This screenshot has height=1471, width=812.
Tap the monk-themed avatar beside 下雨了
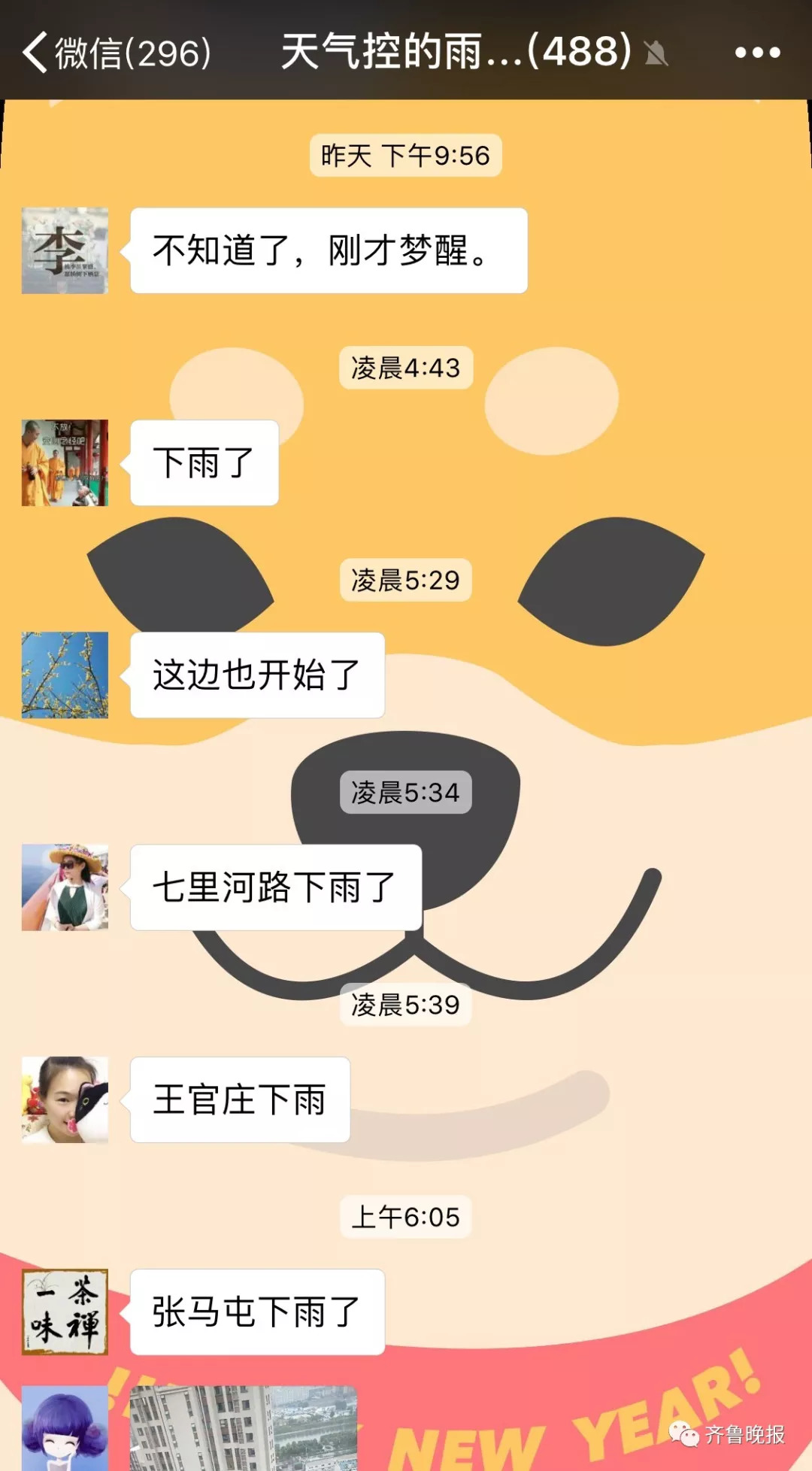pos(65,461)
